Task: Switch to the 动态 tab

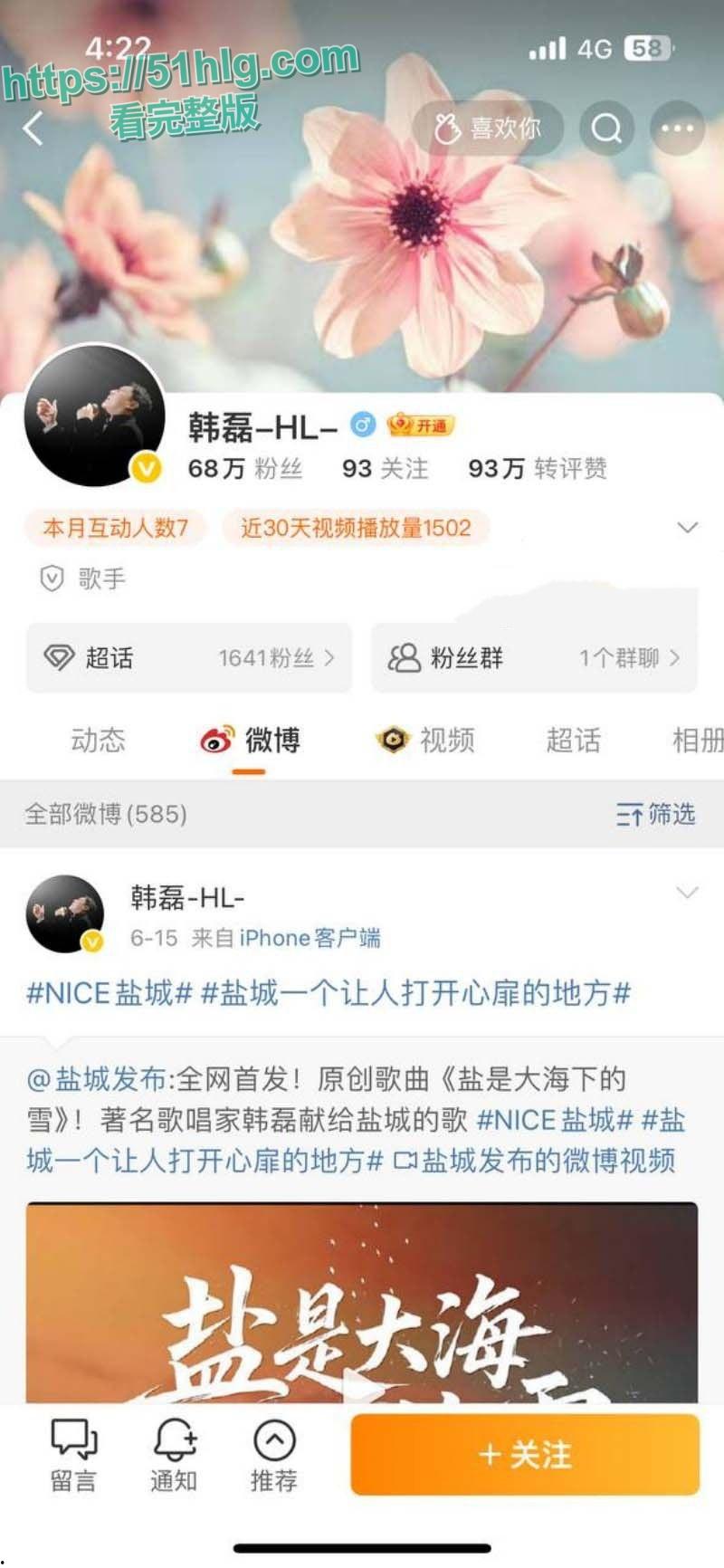Action: click(x=98, y=741)
